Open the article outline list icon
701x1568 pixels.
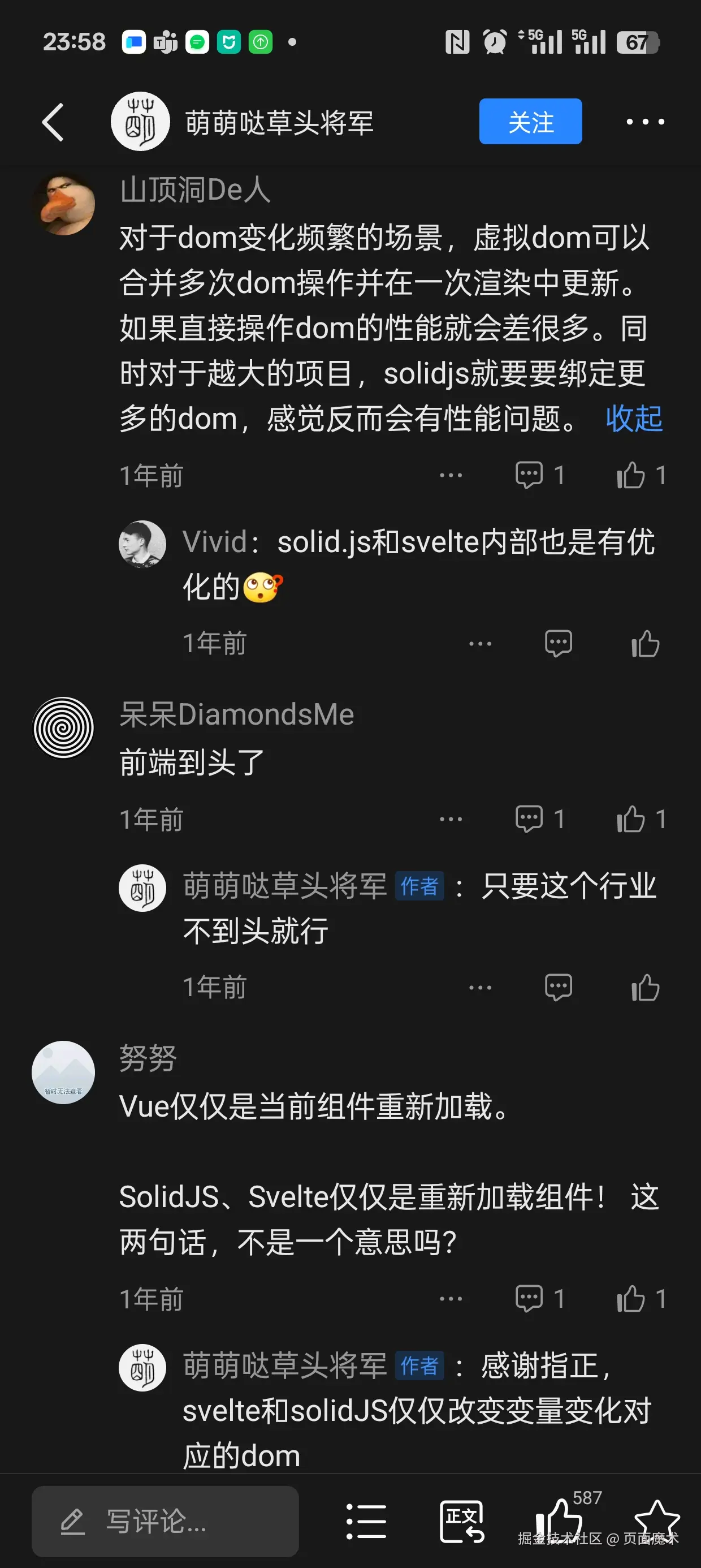click(x=366, y=1521)
